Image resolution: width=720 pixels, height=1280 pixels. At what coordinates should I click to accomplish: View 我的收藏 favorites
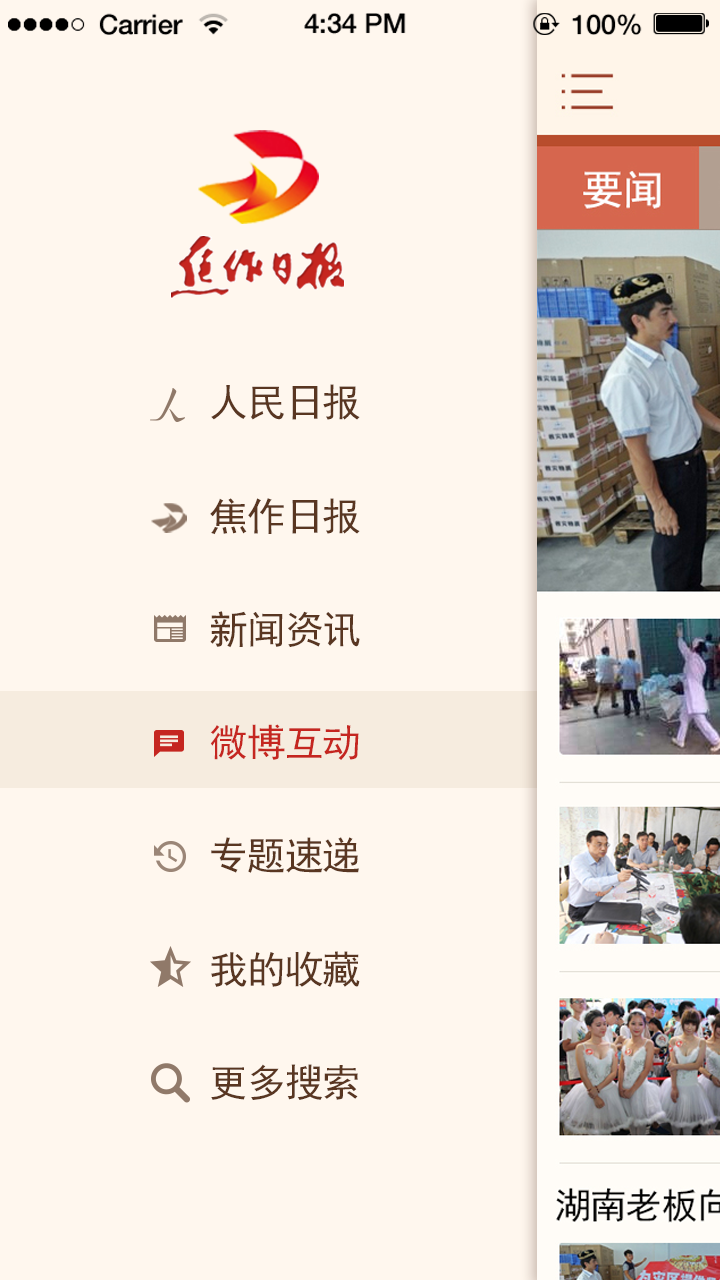coord(268,970)
